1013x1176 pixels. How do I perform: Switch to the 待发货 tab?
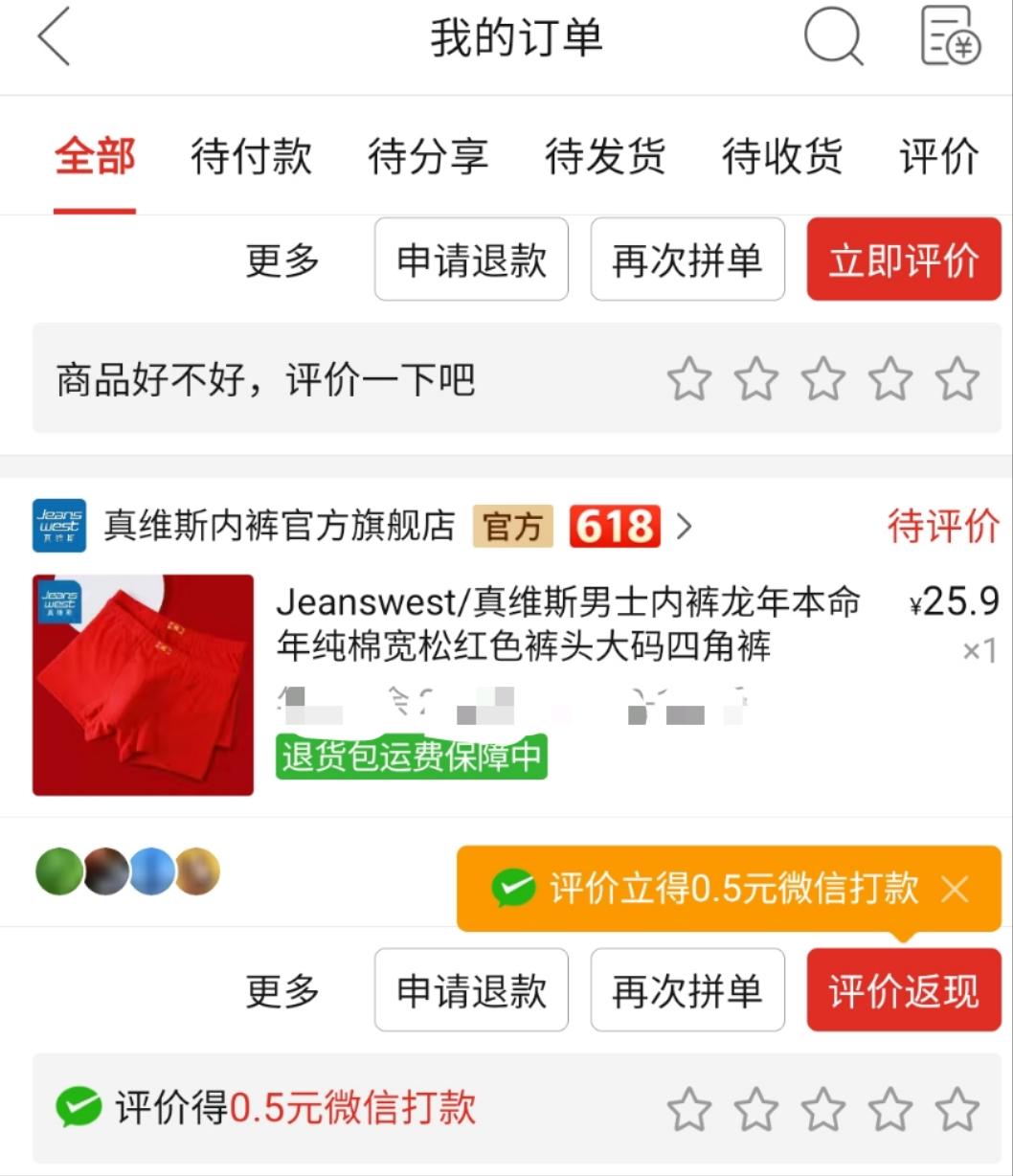(605, 156)
